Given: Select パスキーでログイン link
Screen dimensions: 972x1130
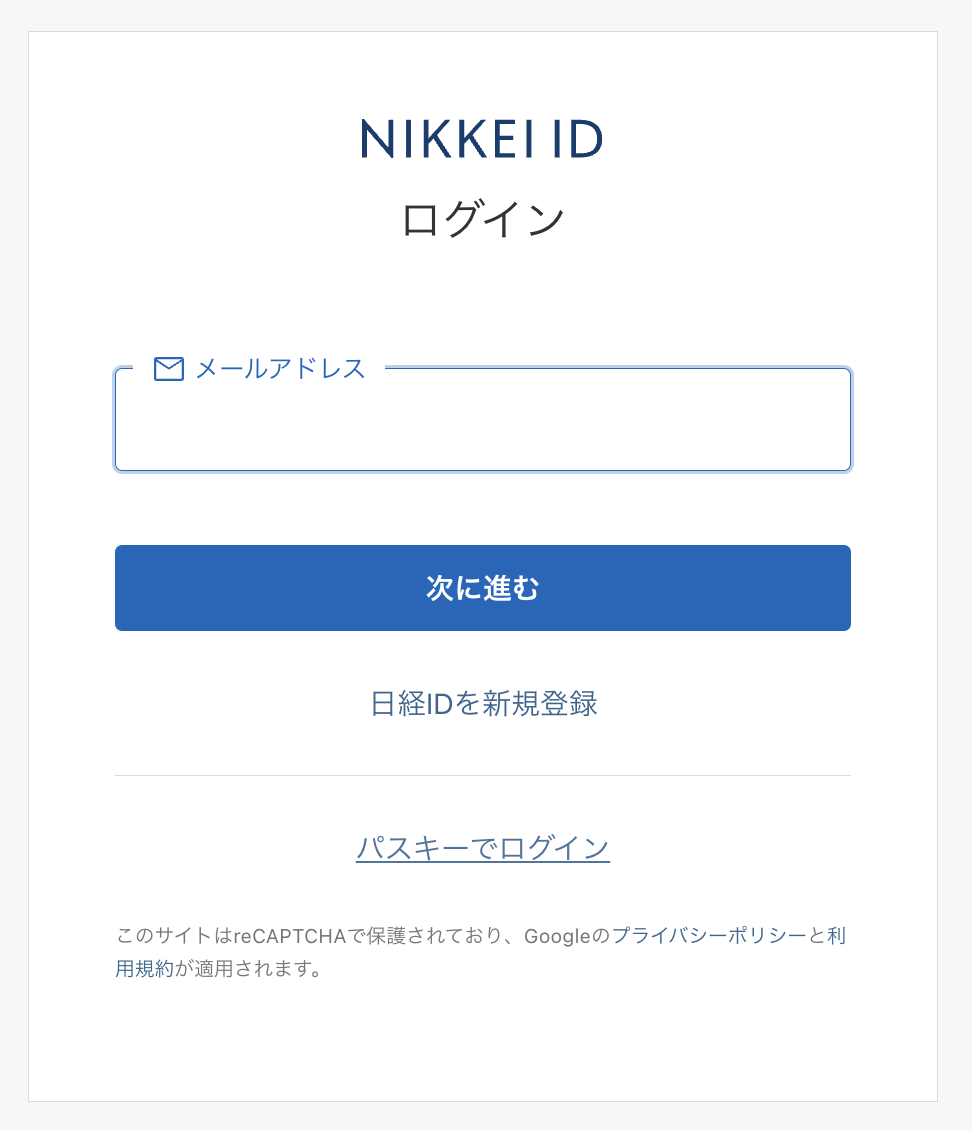Looking at the screenshot, I should [x=483, y=848].
